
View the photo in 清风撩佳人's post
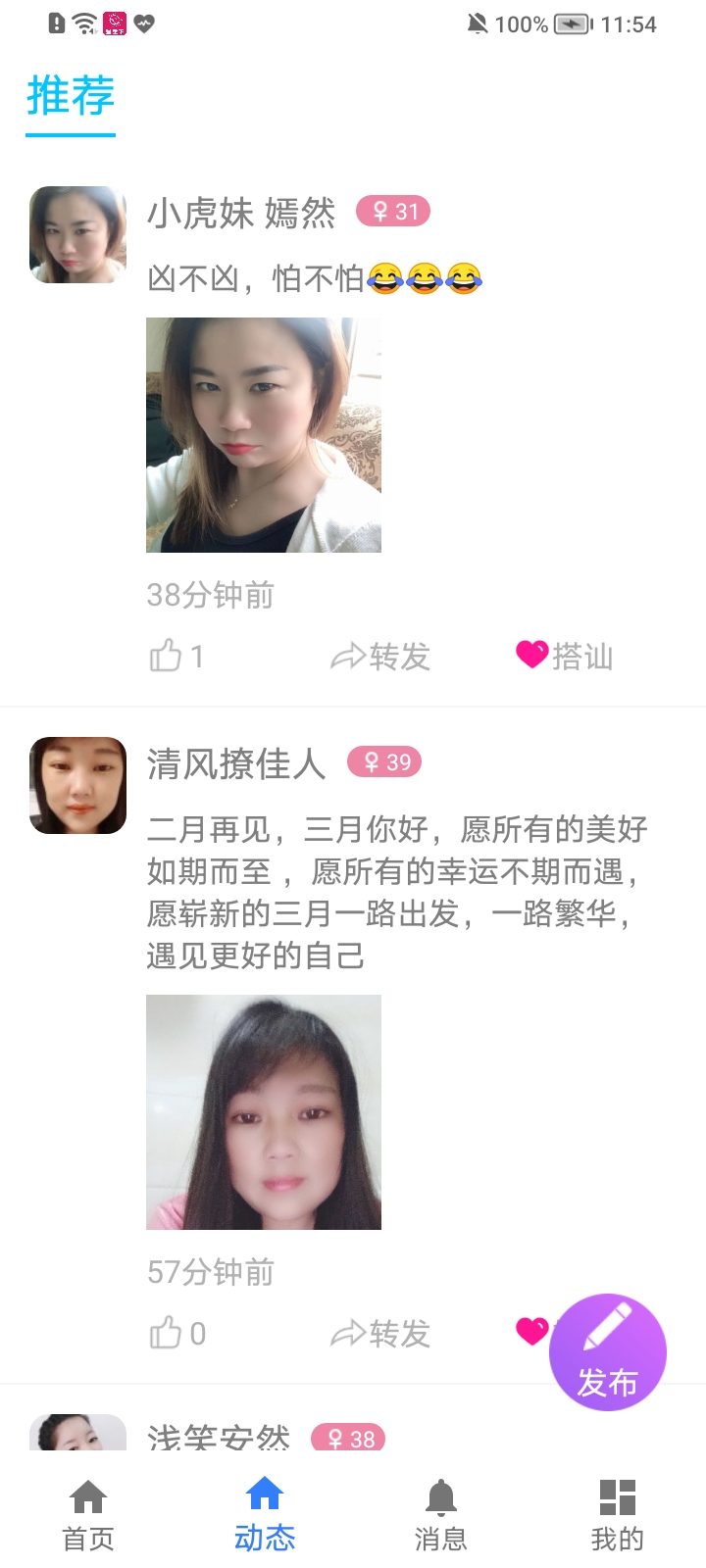click(x=264, y=1112)
